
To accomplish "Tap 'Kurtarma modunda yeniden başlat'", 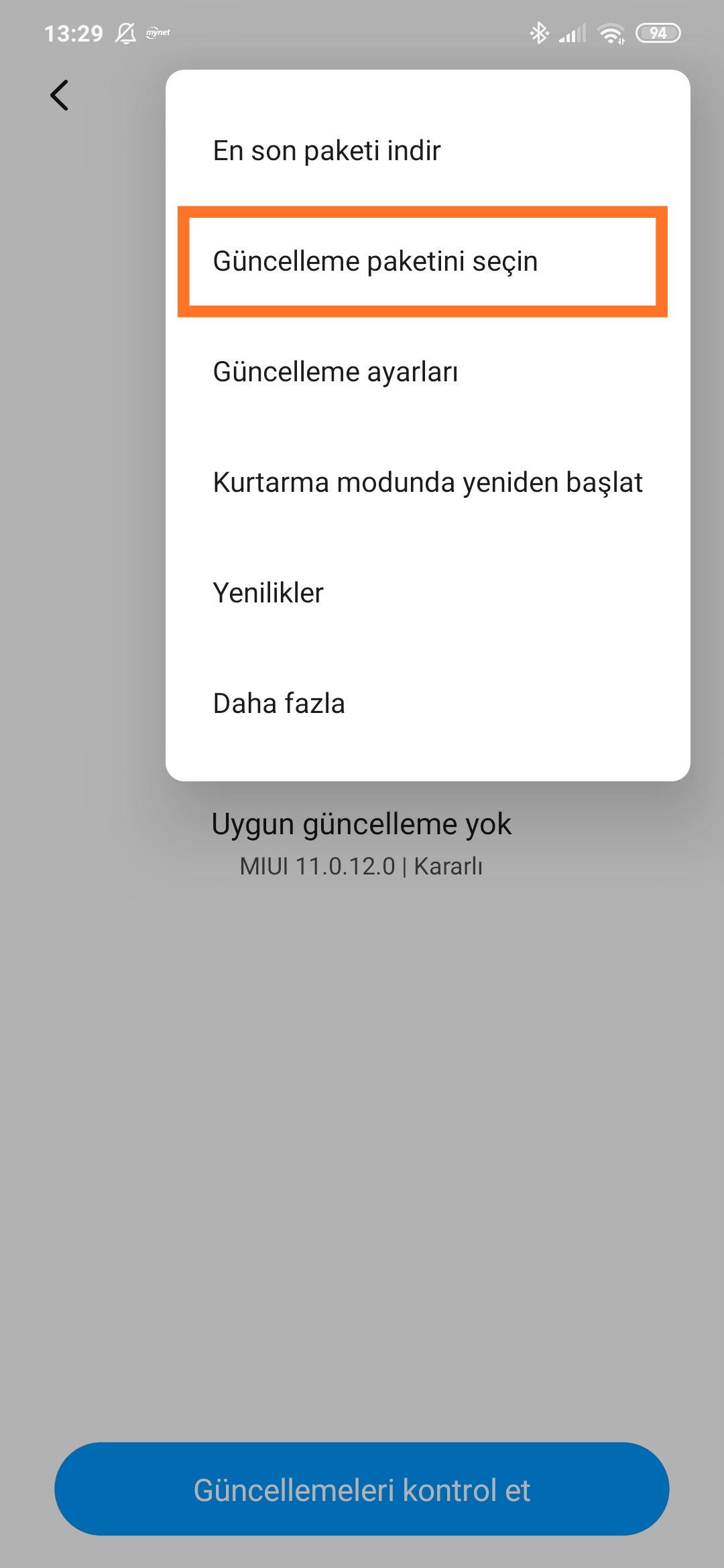I will click(x=428, y=482).
